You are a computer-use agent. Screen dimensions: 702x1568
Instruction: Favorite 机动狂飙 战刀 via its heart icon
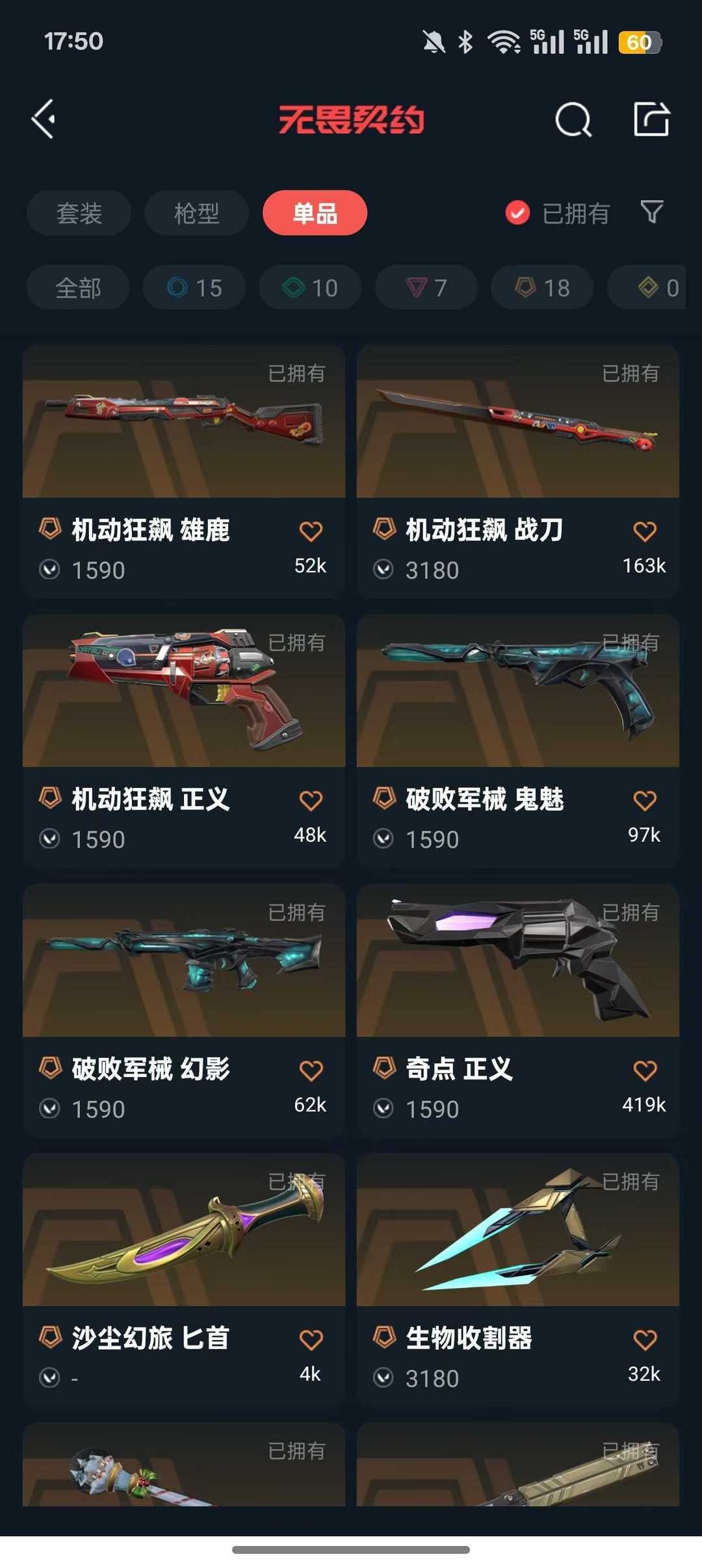coord(644,531)
